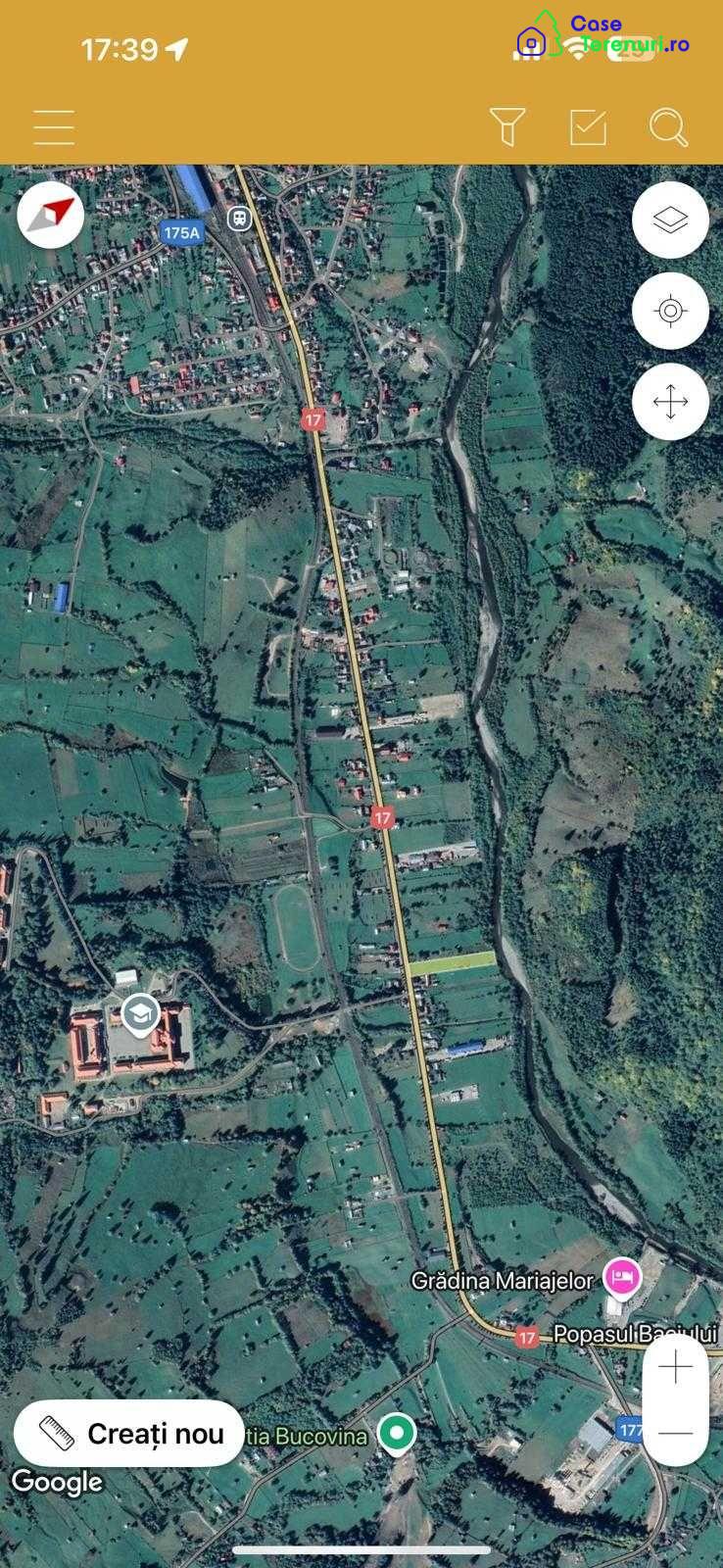This screenshot has width=723, height=1568.
Task: Tap the Creați nou measurement button
Action: [x=129, y=1434]
